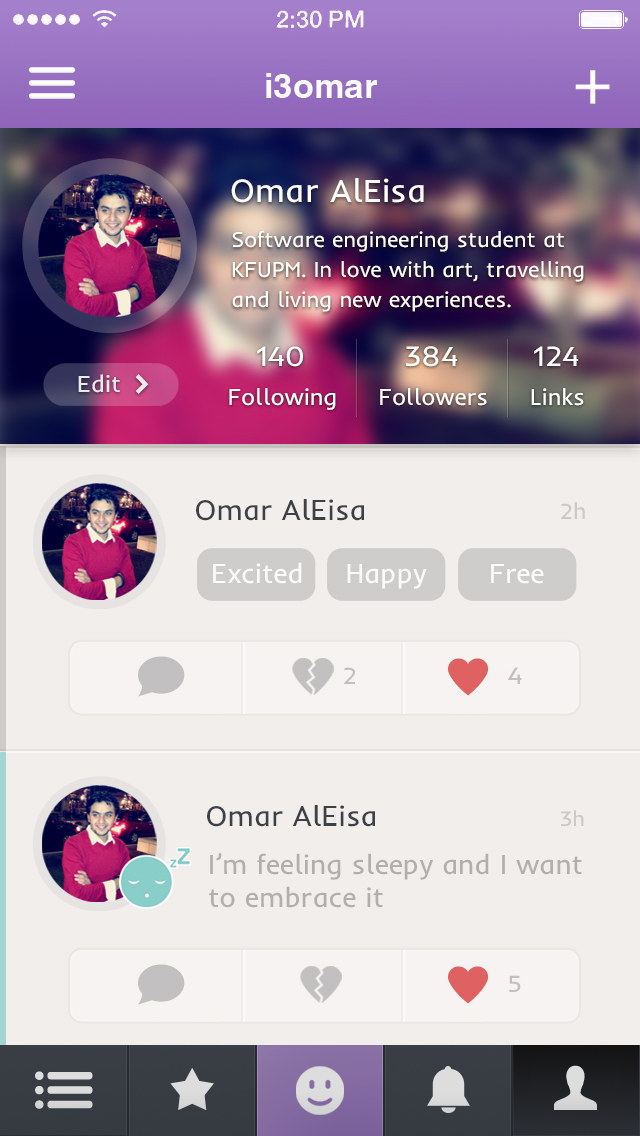Select the Free mood chip
Screen dimensions: 640x1136
pyautogui.click(x=517, y=575)
